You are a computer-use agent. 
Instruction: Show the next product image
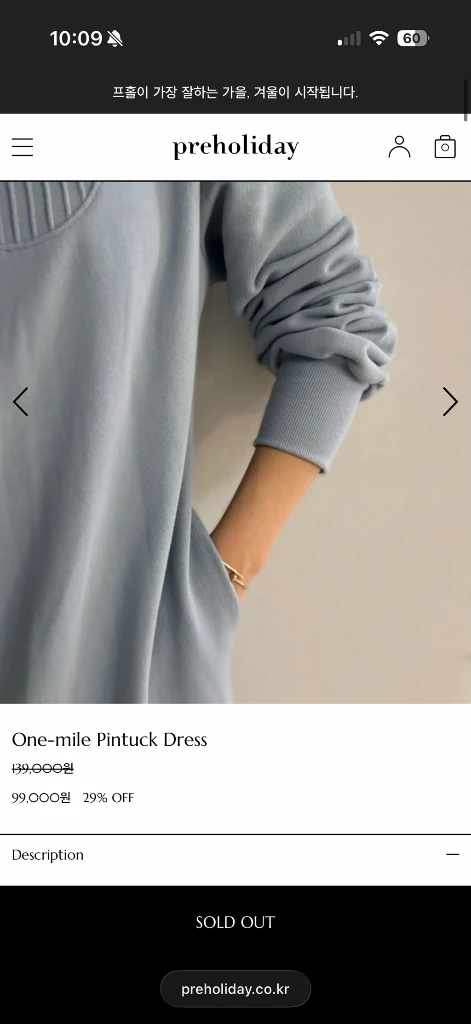coord(450,402)
